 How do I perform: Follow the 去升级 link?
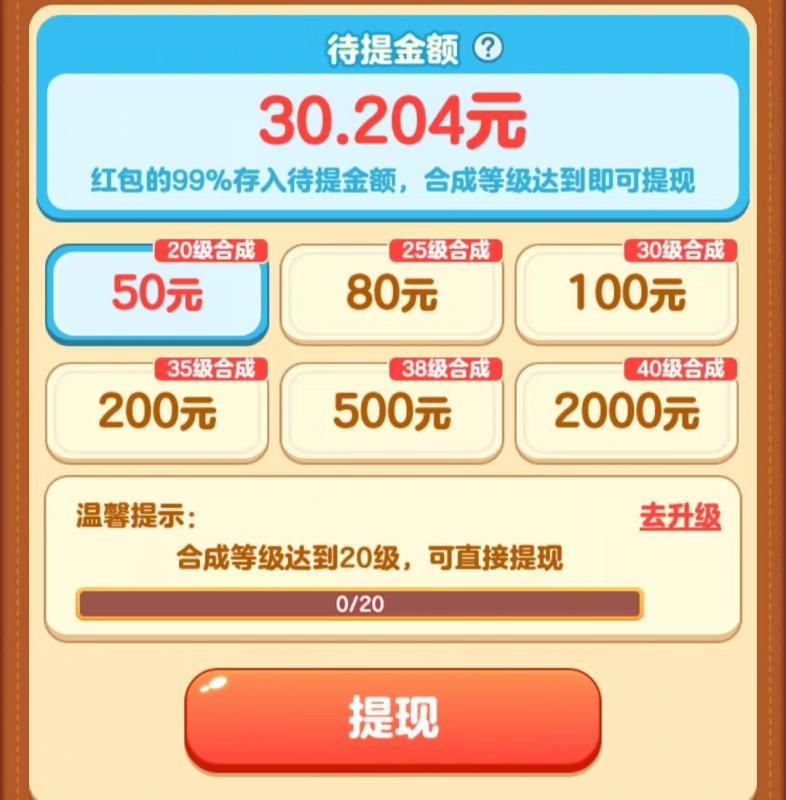click(680, 516)
